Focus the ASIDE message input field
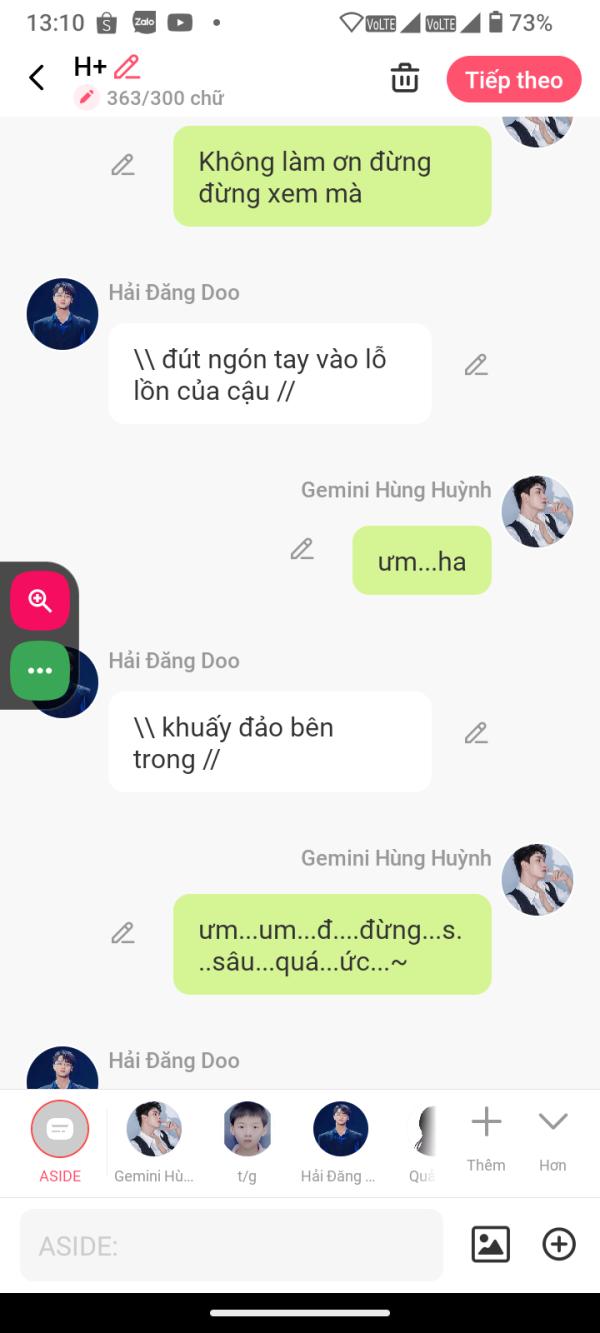 pyautogui.click(x=231, y=1245)
